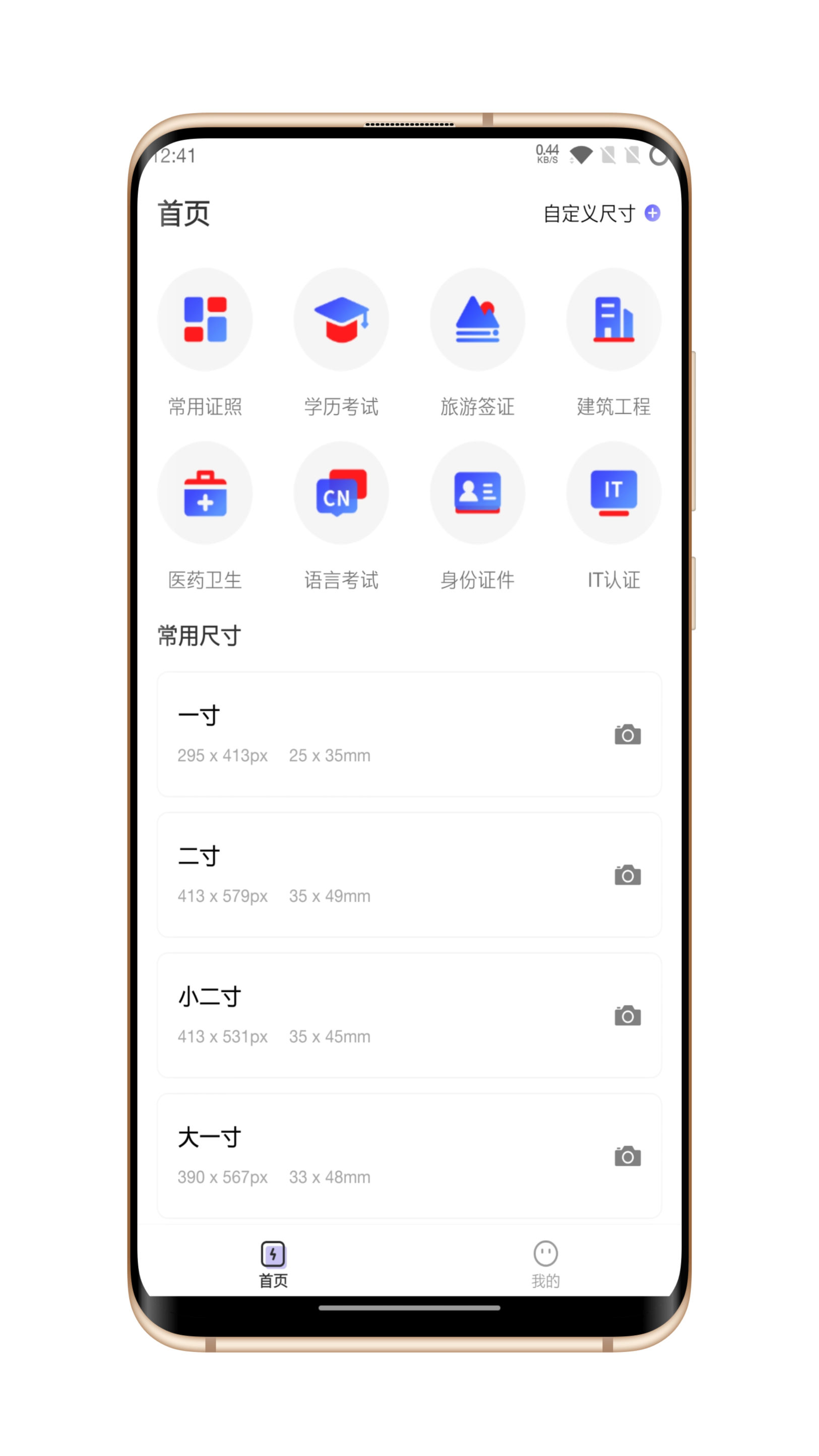
Task: Switch to the 我的 tab
Action: 545,1262
